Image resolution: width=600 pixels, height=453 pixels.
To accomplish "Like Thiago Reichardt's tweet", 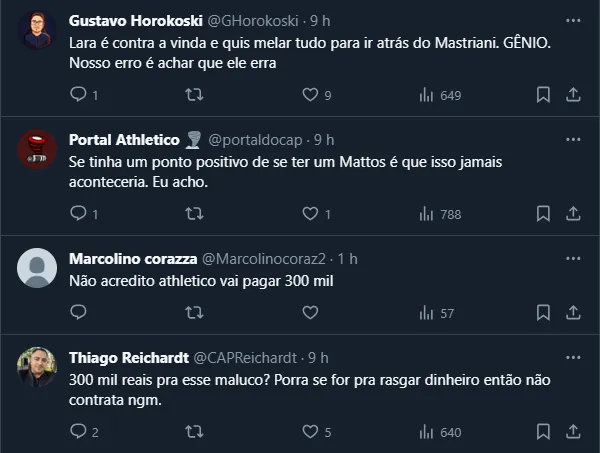I will coord(310,432).
